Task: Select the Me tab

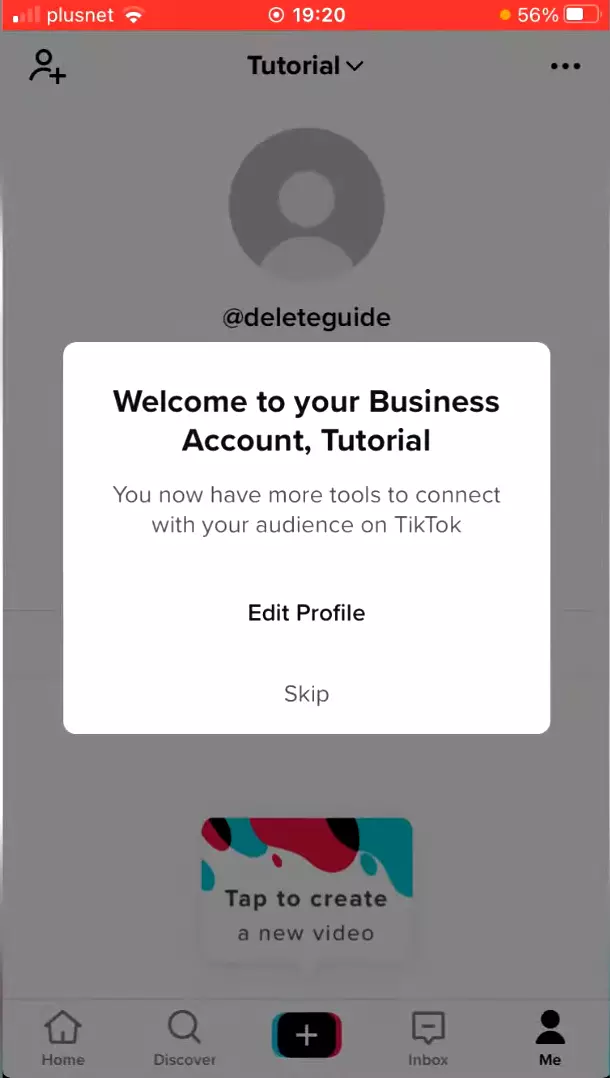Action: point(550,1037)
